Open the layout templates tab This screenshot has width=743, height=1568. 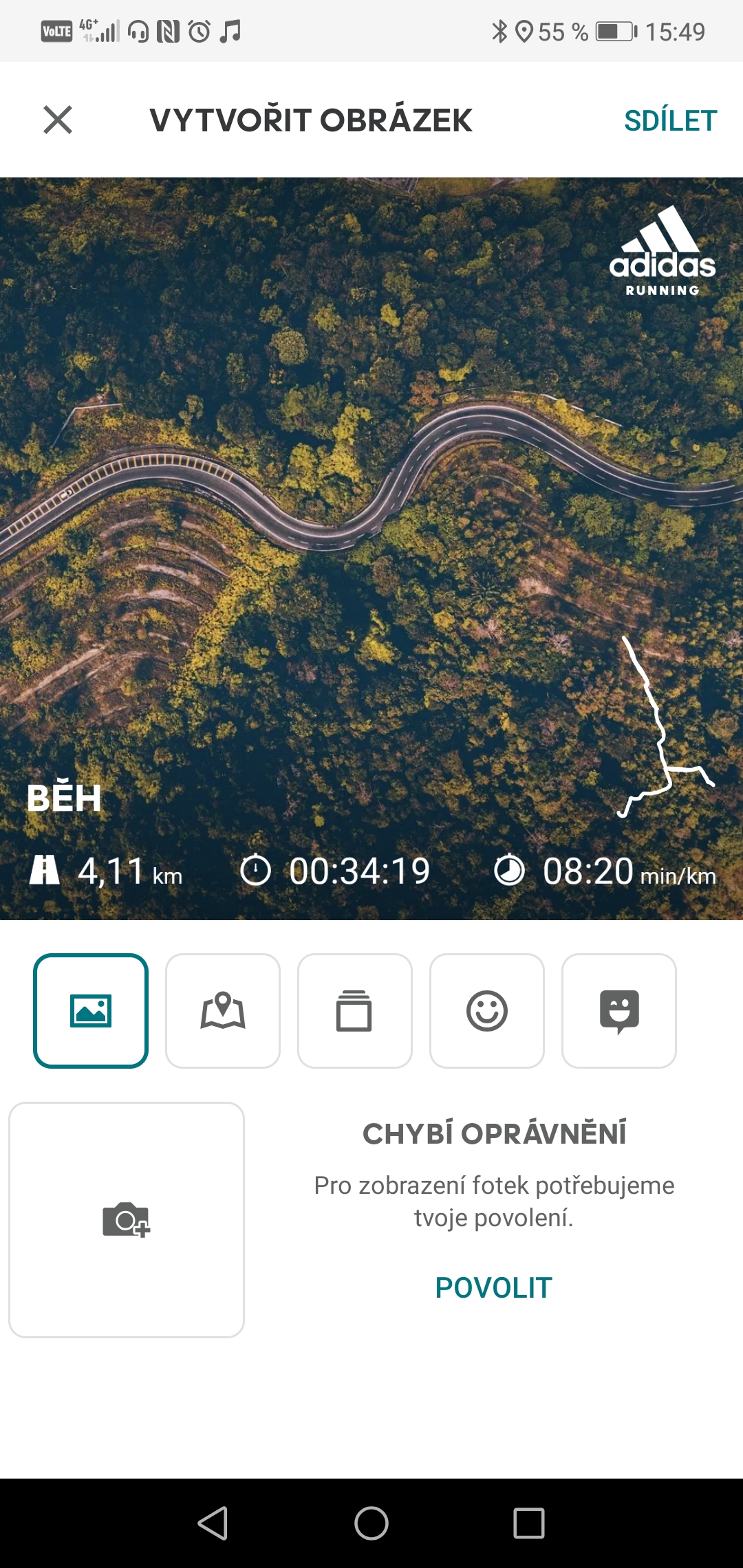[355, 1011]
